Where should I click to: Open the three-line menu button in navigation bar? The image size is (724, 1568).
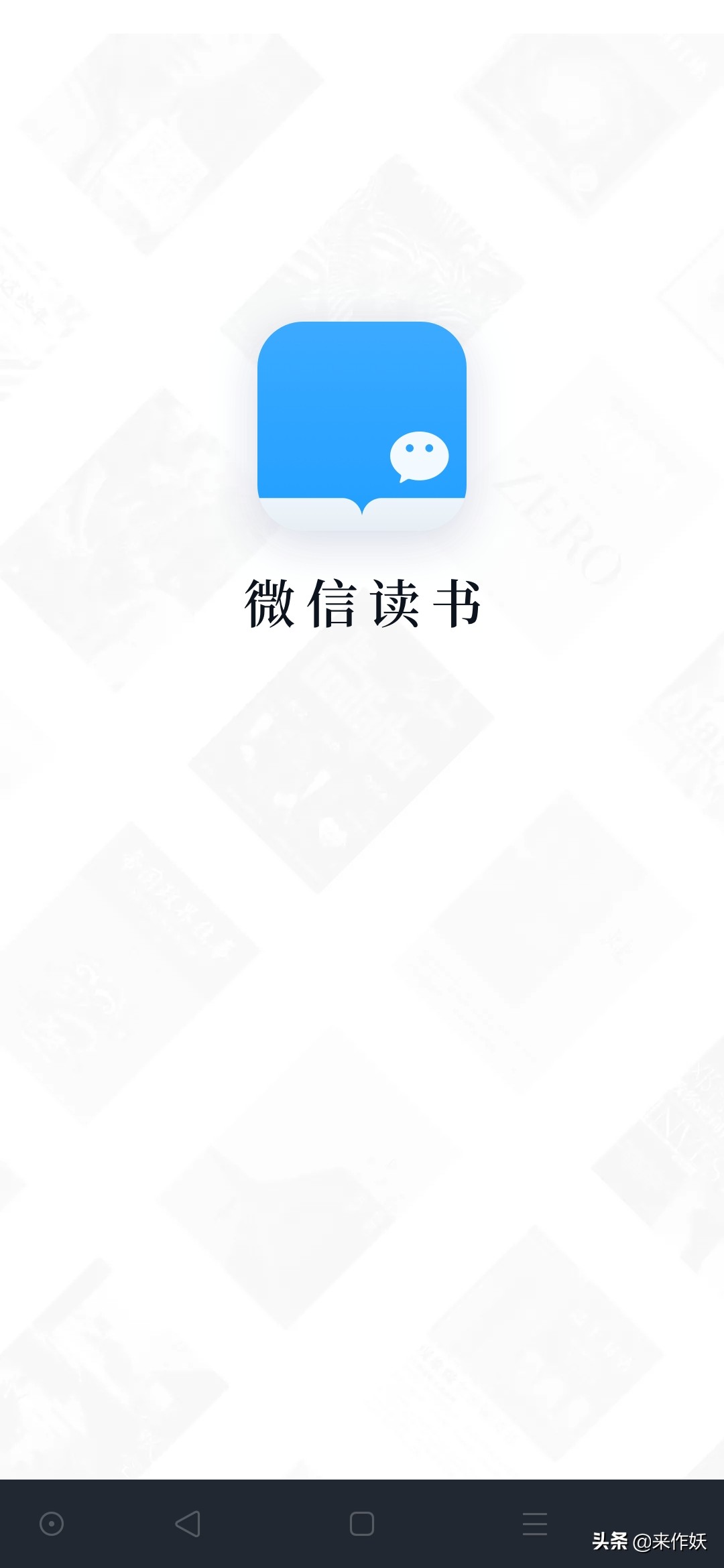point(534,1523)
